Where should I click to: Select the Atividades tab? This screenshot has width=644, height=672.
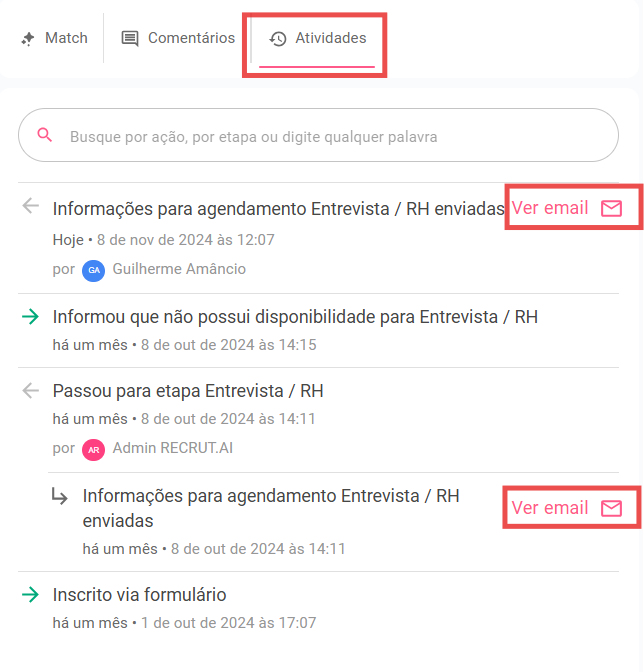(x=317, y=39)
